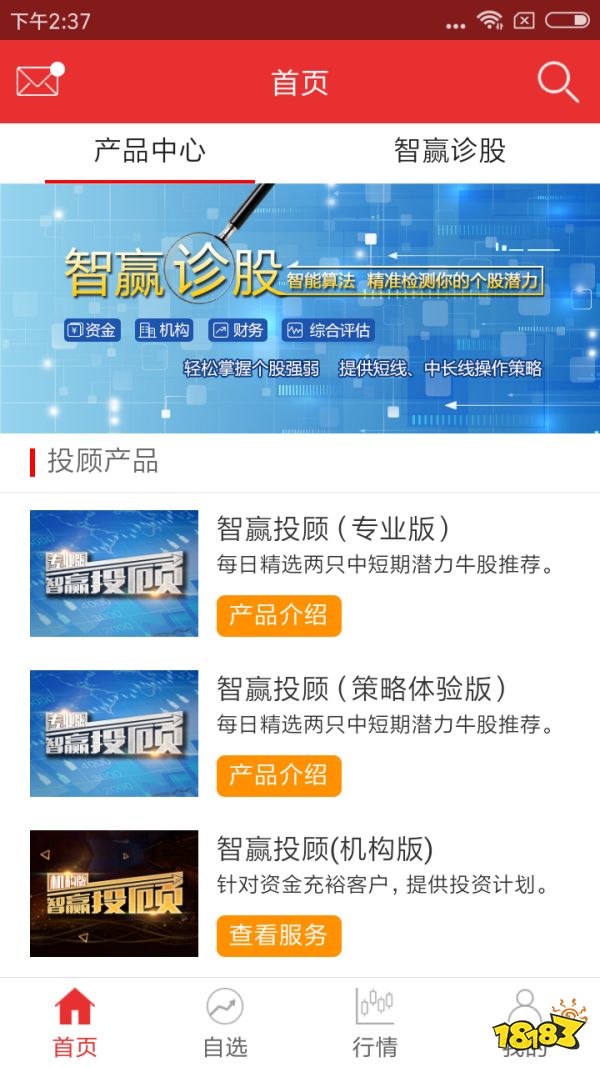This screenshot has width=600, height=1067.
Task: Tap 查看服务 for 智赢投顾(机构版)
Action: tap(278, 935)
